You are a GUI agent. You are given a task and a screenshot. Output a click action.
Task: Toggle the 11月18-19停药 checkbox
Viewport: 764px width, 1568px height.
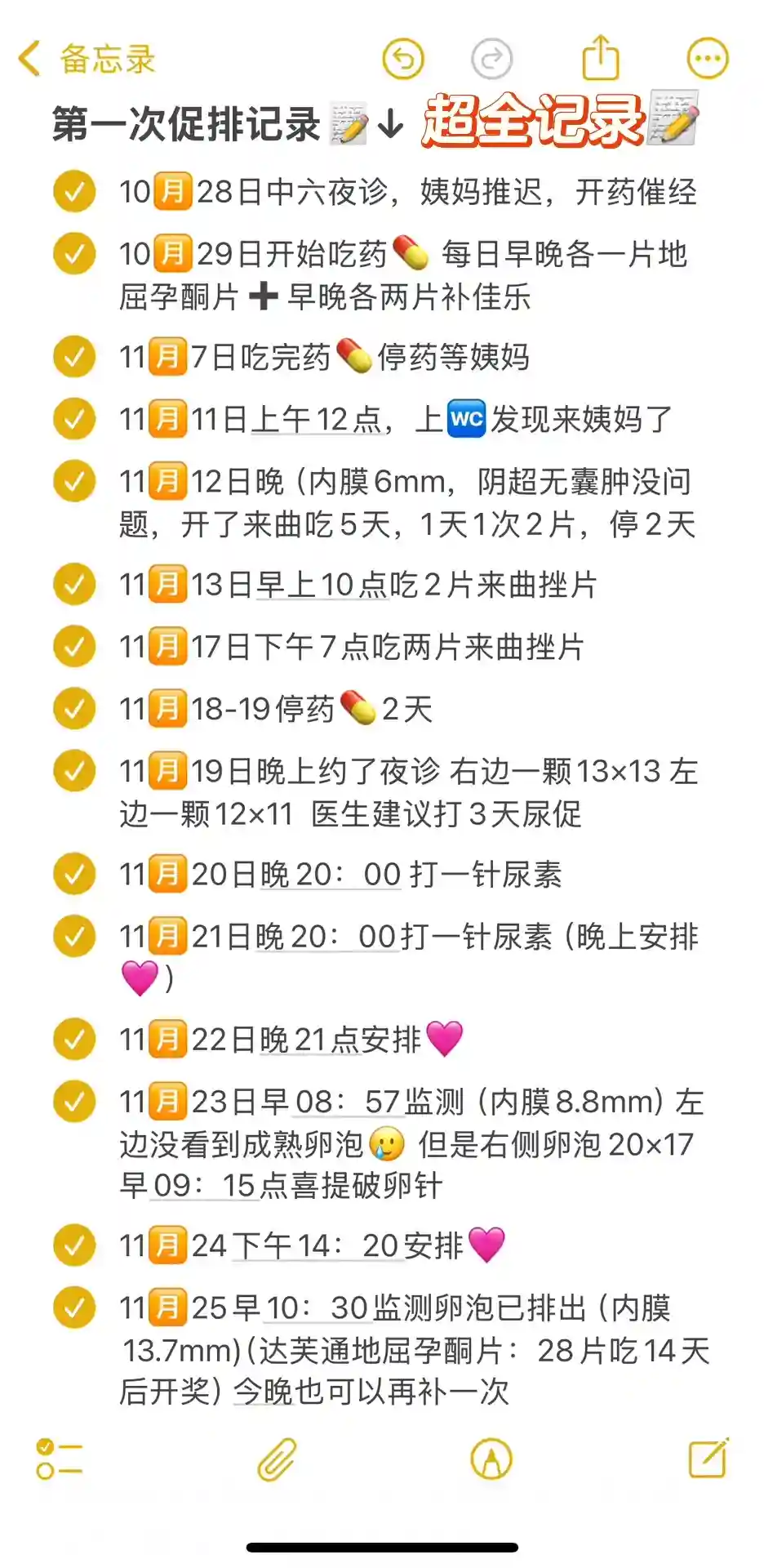(74, 708)
